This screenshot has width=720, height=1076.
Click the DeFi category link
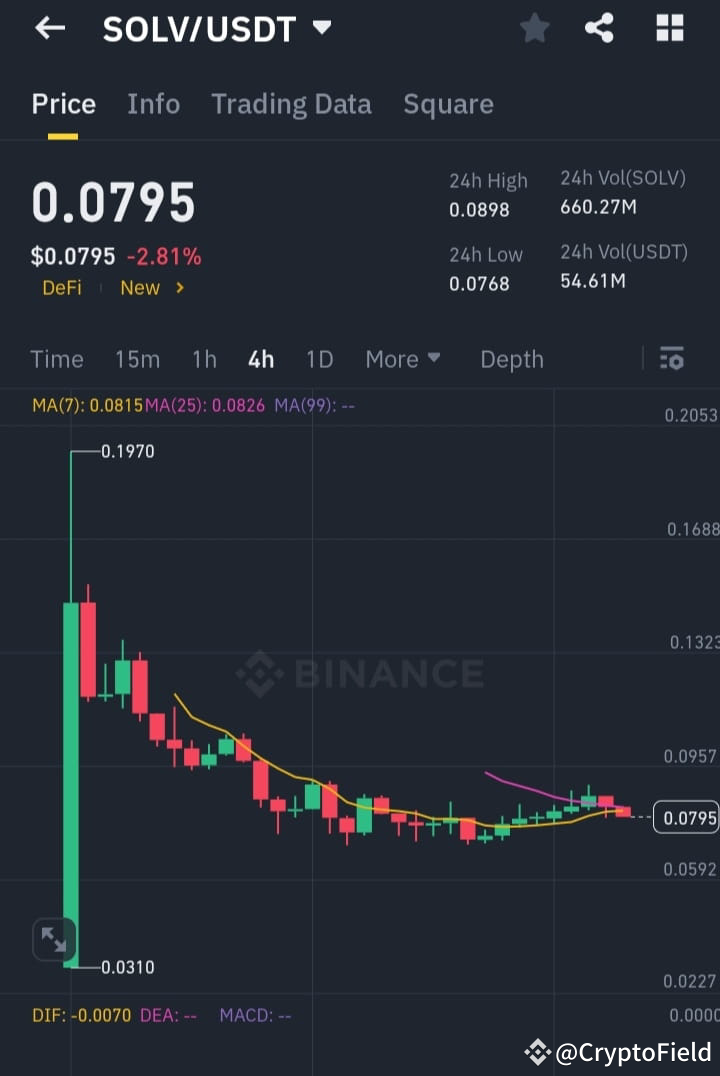click(x=61, y=288)
